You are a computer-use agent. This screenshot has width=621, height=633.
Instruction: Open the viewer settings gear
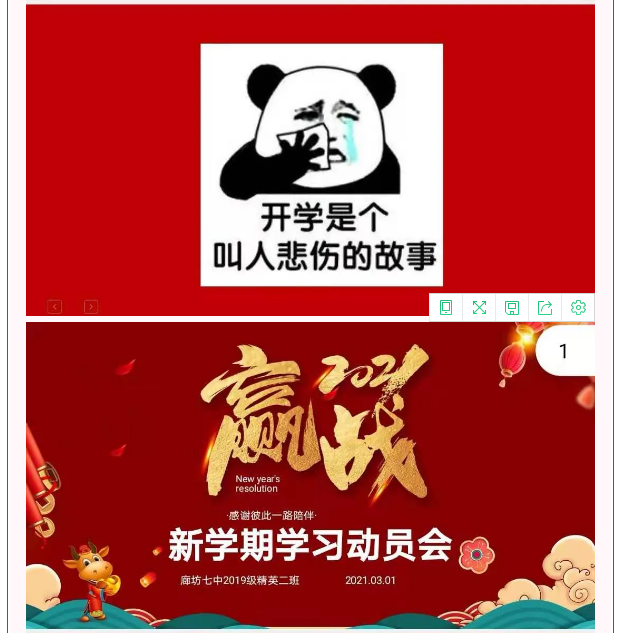(578, 308)
